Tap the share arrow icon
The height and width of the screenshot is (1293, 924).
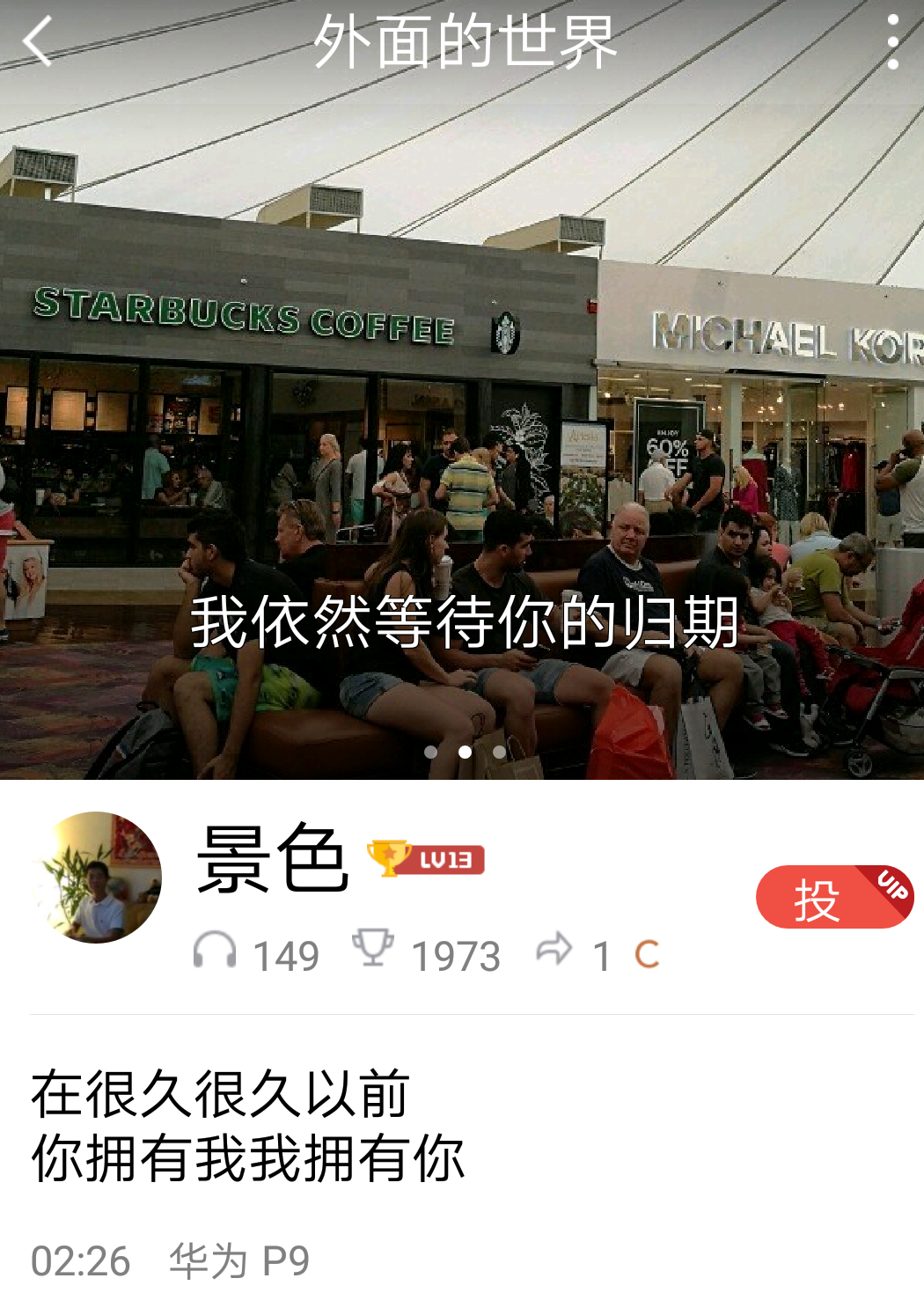click(554, 951)
